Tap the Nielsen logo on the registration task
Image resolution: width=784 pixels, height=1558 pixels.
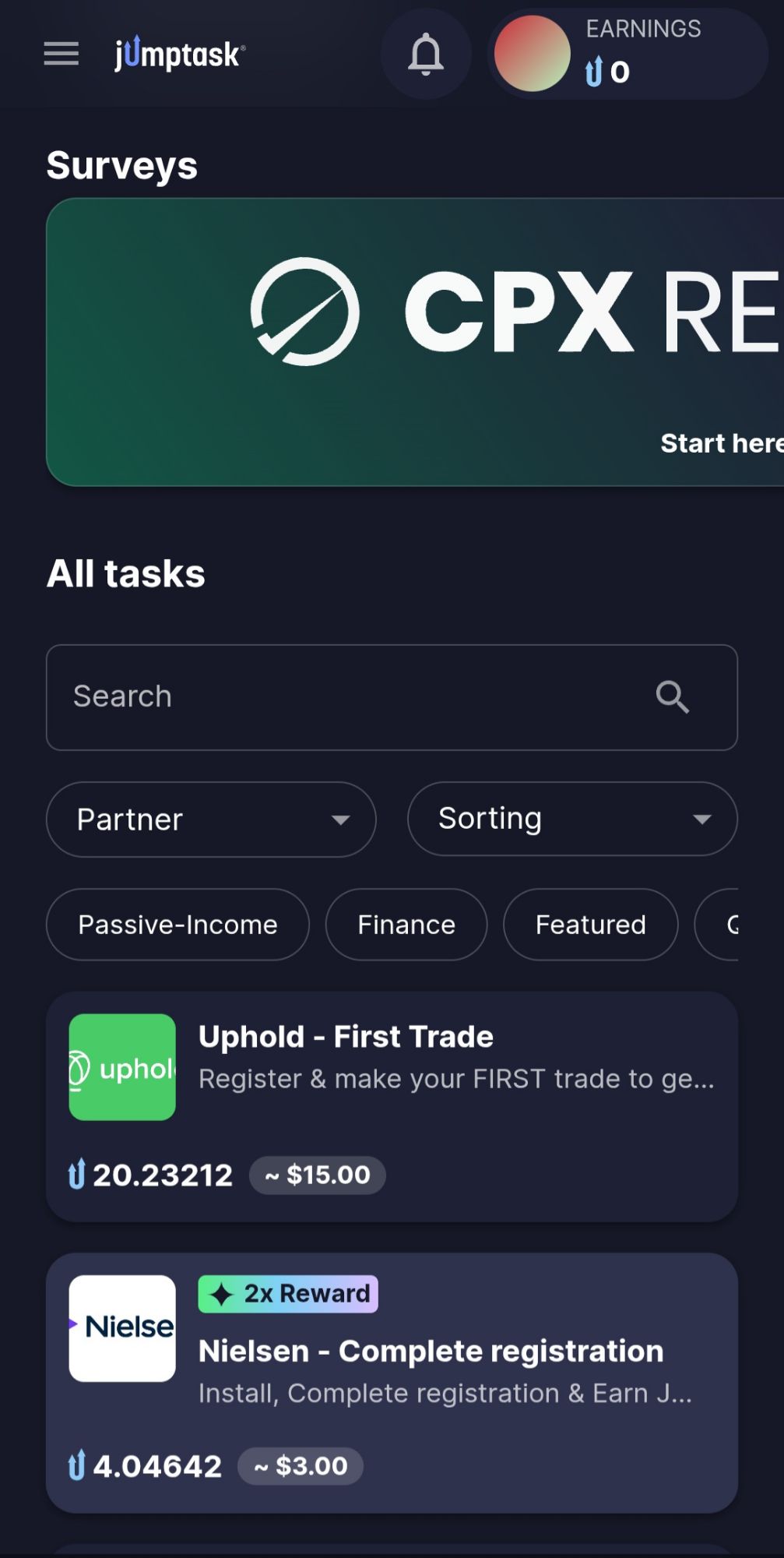point(121,1328)
